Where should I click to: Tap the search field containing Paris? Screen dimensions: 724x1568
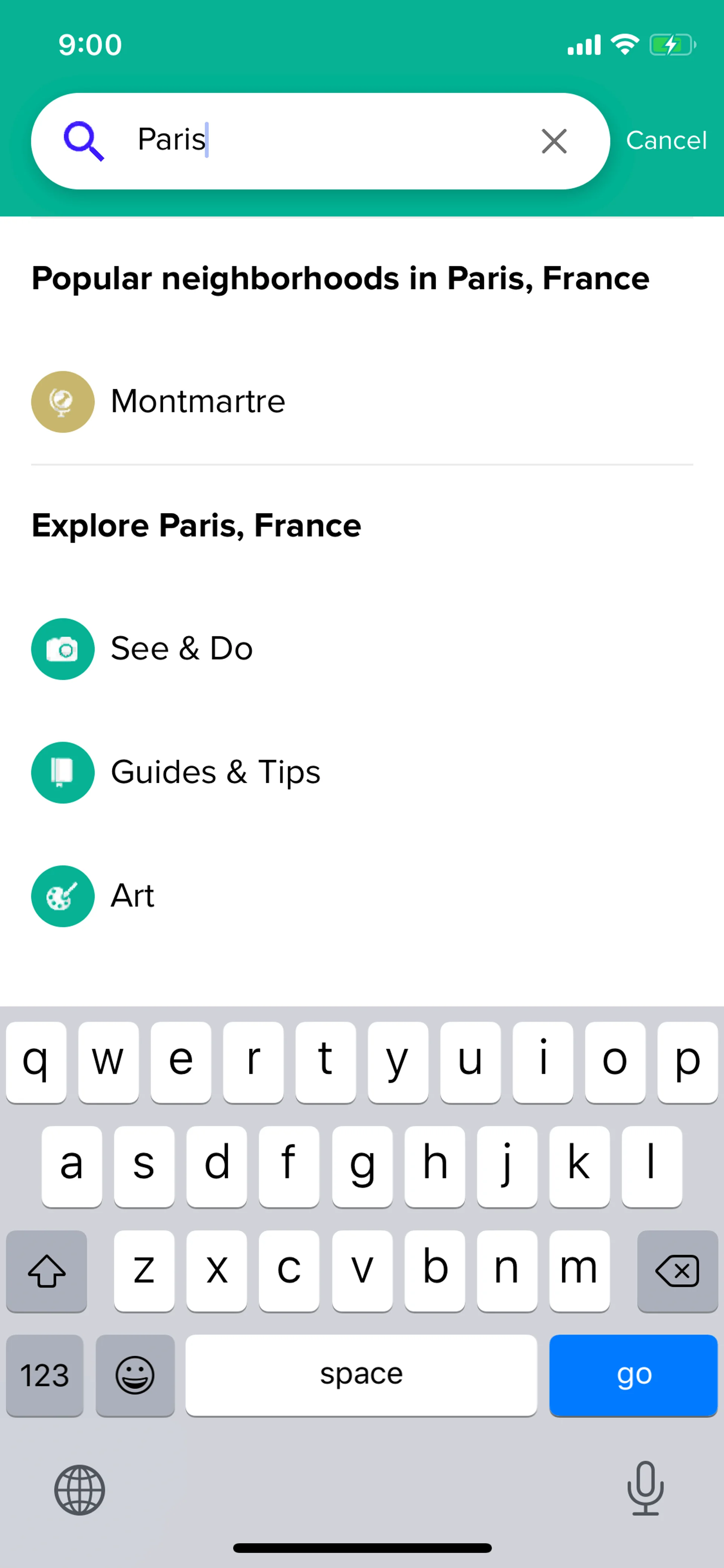pos(328,140)
